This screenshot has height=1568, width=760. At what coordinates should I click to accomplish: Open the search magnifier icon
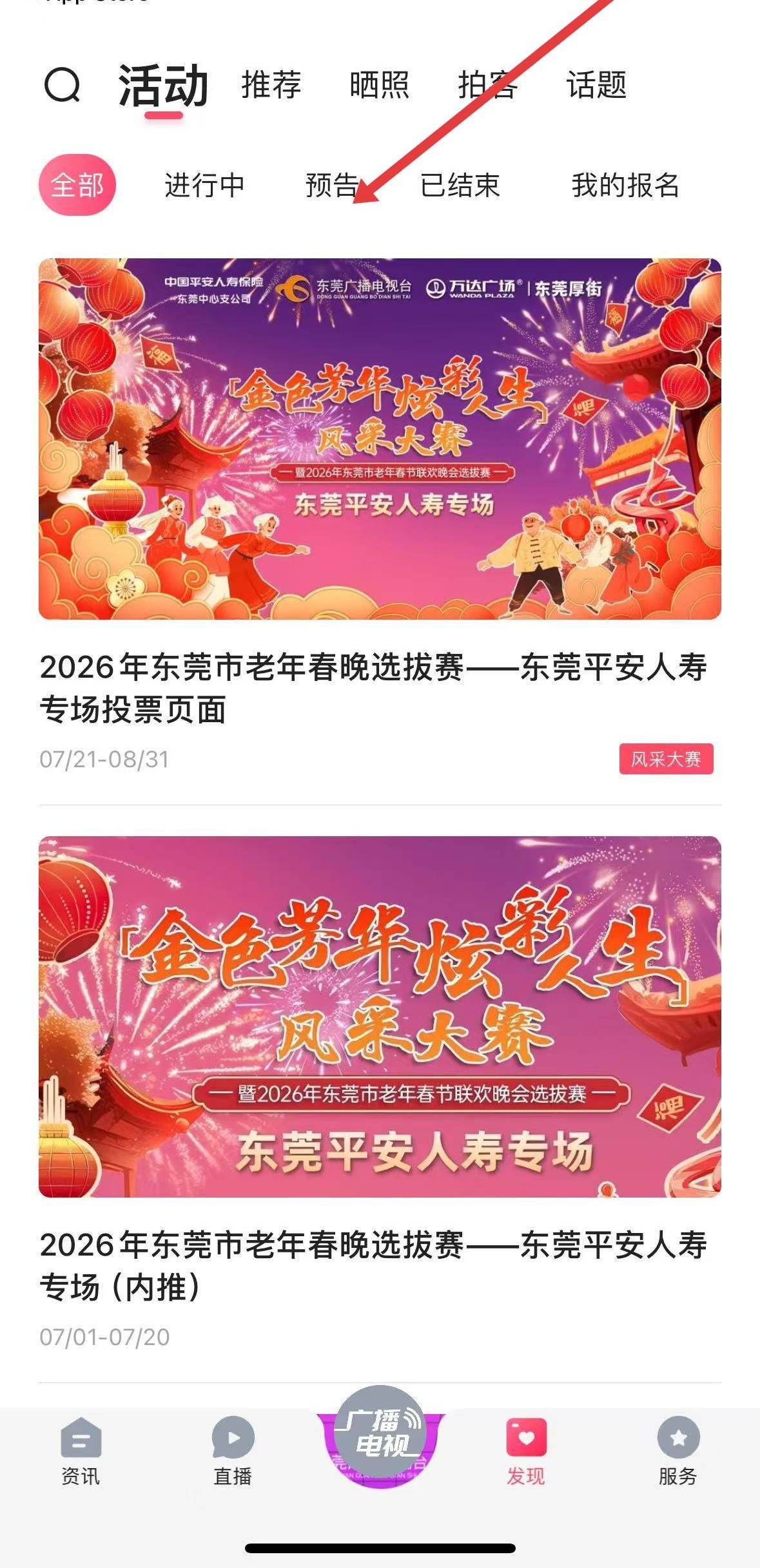63,85
